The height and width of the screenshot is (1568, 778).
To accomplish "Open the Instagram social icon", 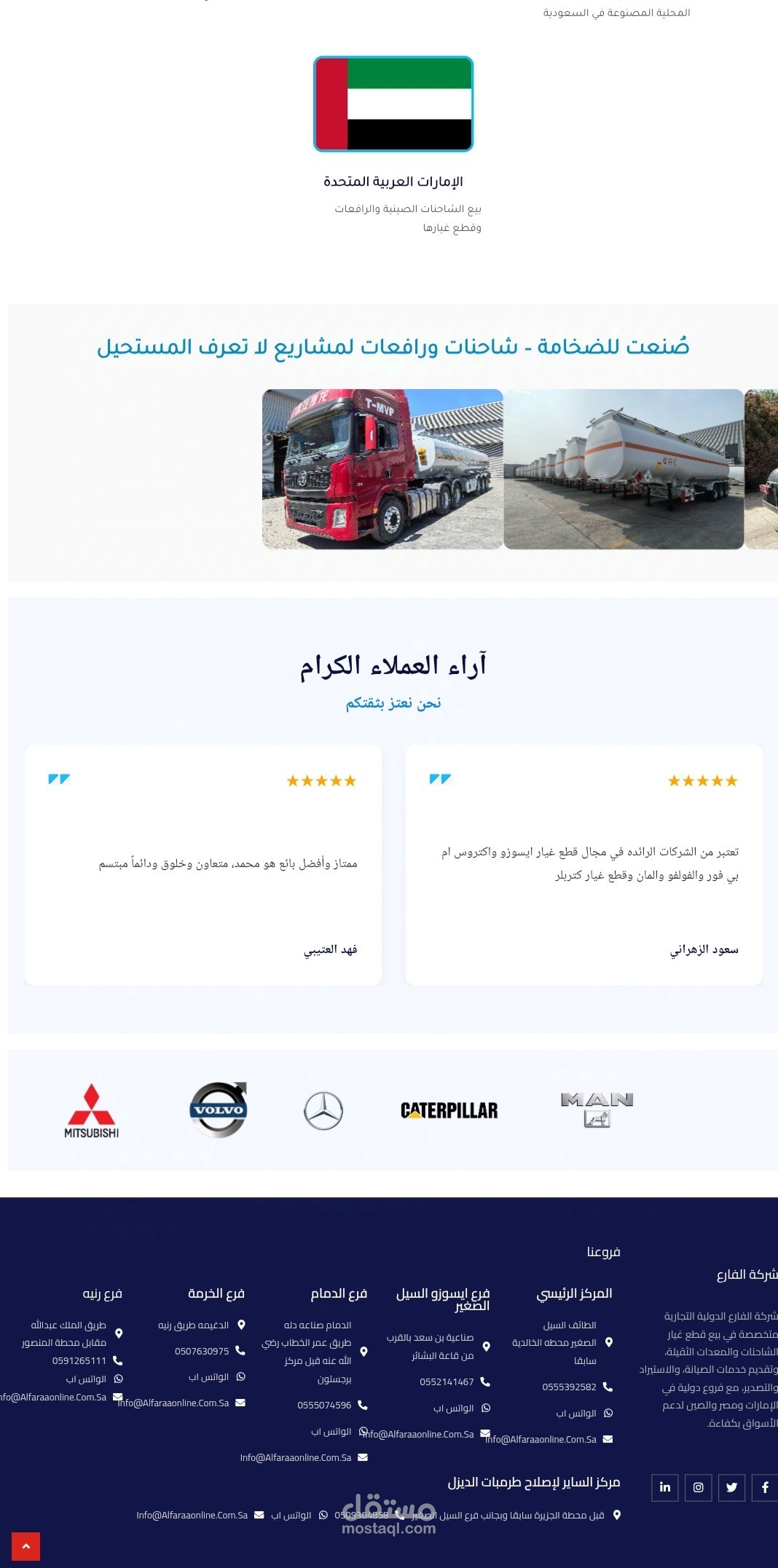I will (698, 1487).
